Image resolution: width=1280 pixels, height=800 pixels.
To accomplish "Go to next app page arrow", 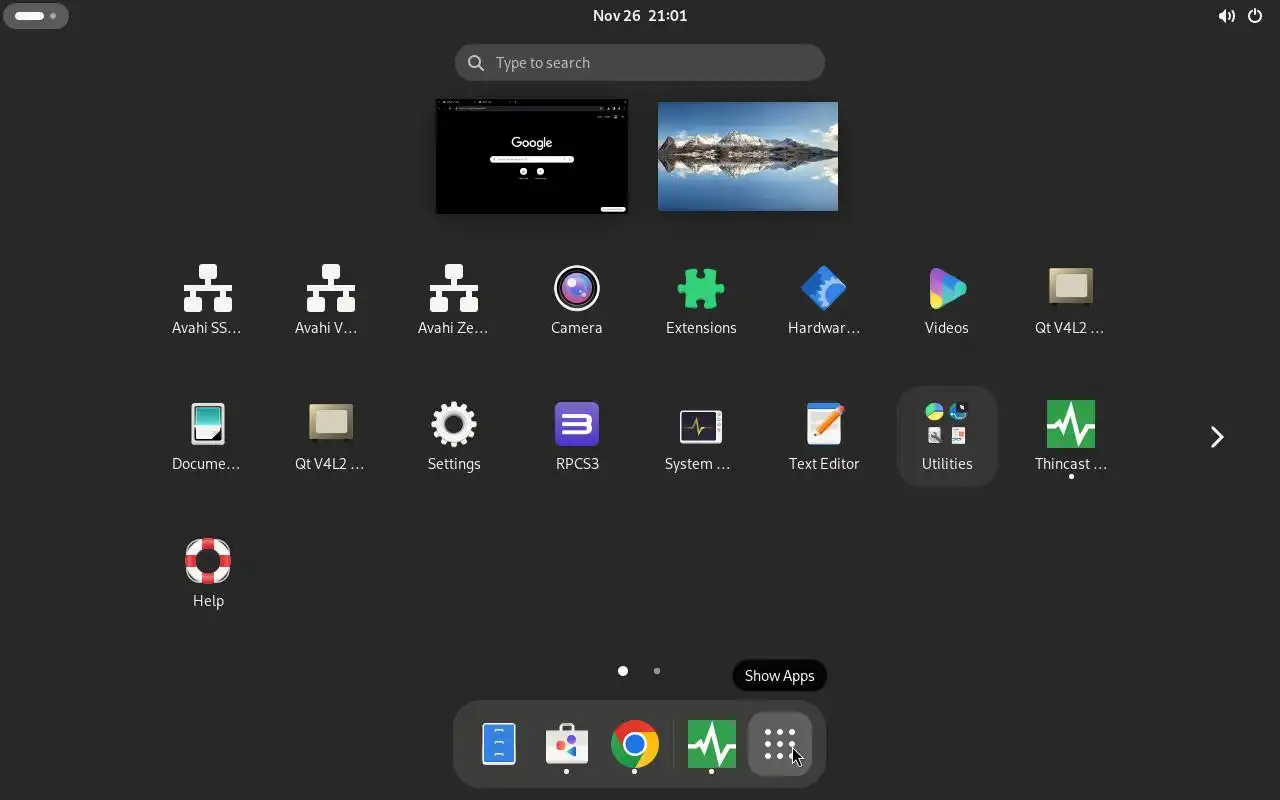I will [1217, 437].
